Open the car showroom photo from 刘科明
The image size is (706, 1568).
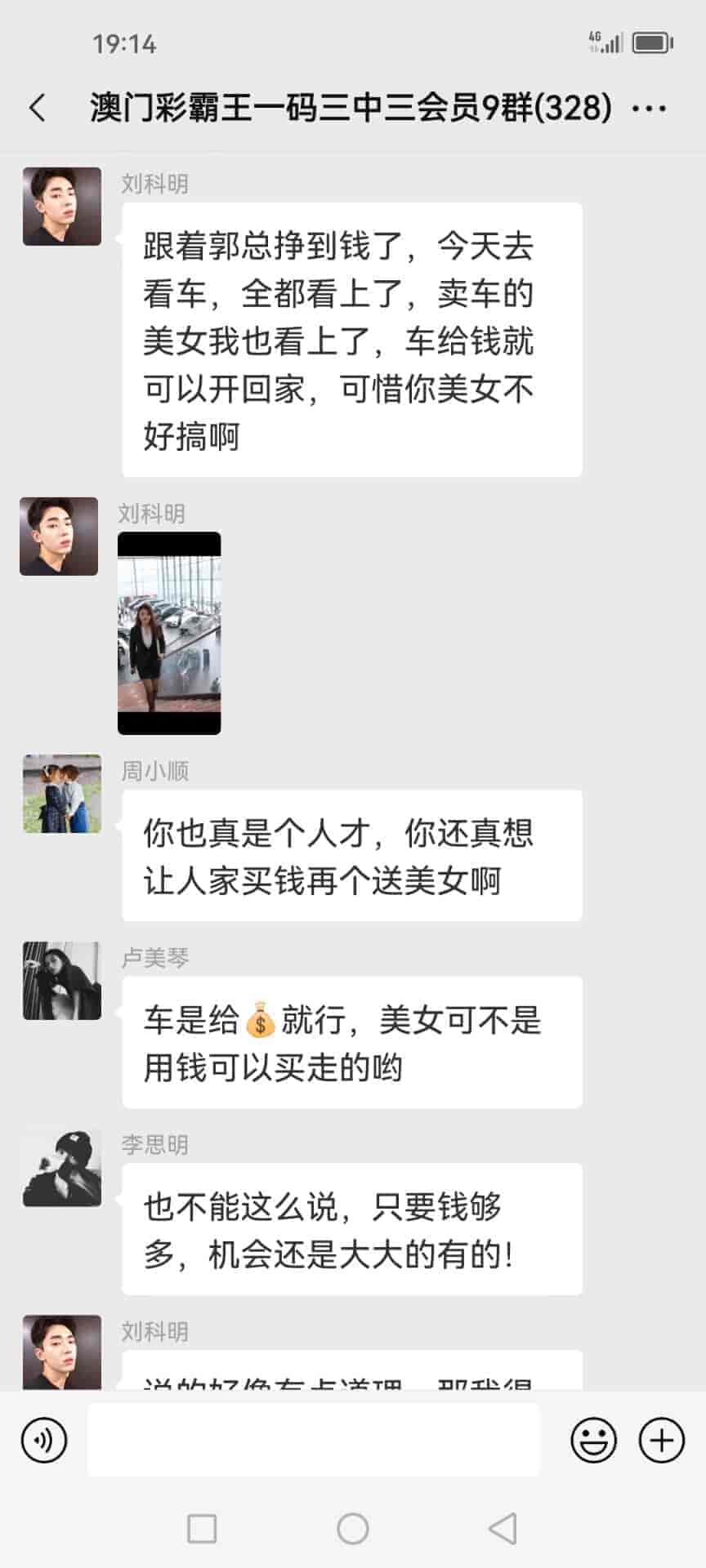point(169,633)
